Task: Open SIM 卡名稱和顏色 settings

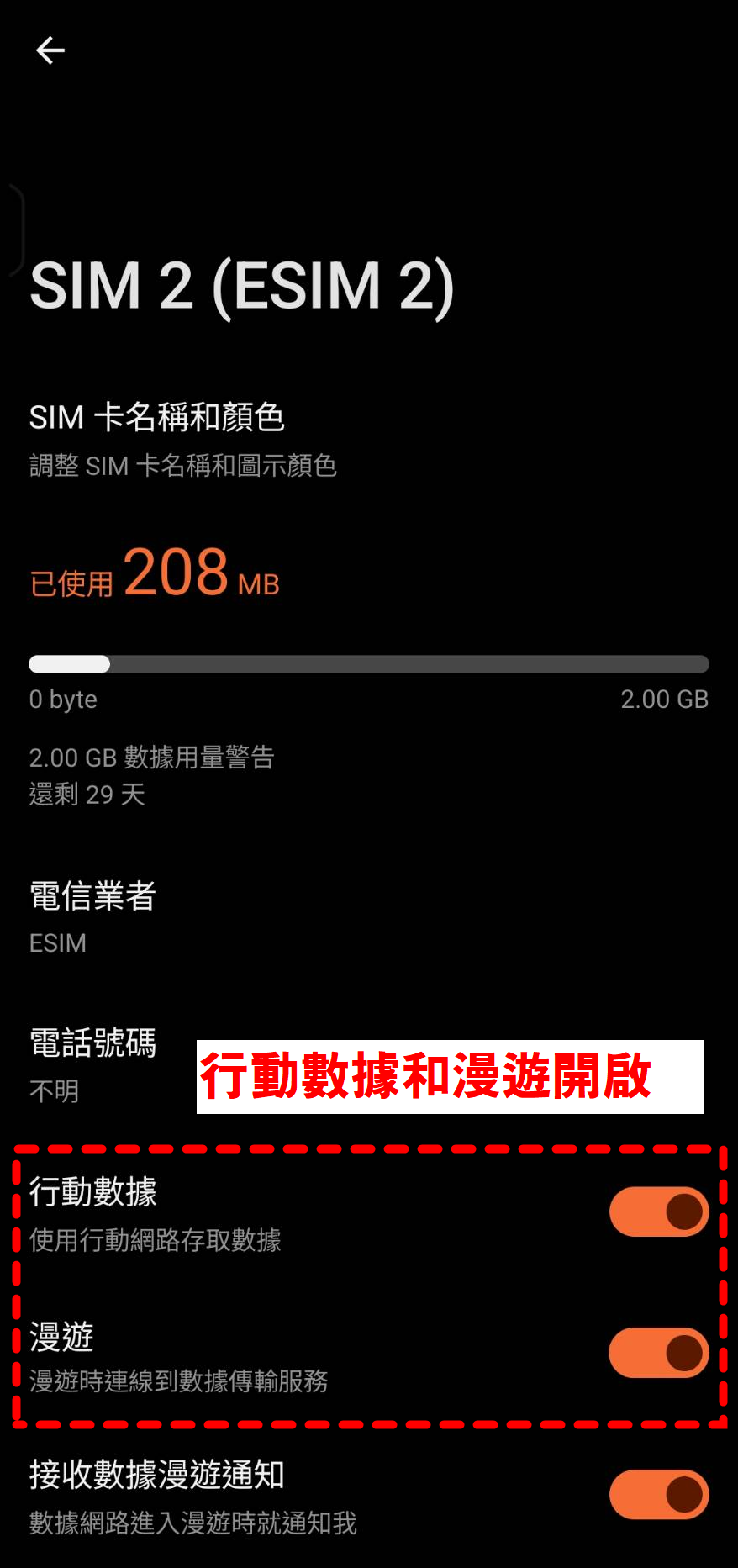Action: pyautogui.click(x=183, y=440)
